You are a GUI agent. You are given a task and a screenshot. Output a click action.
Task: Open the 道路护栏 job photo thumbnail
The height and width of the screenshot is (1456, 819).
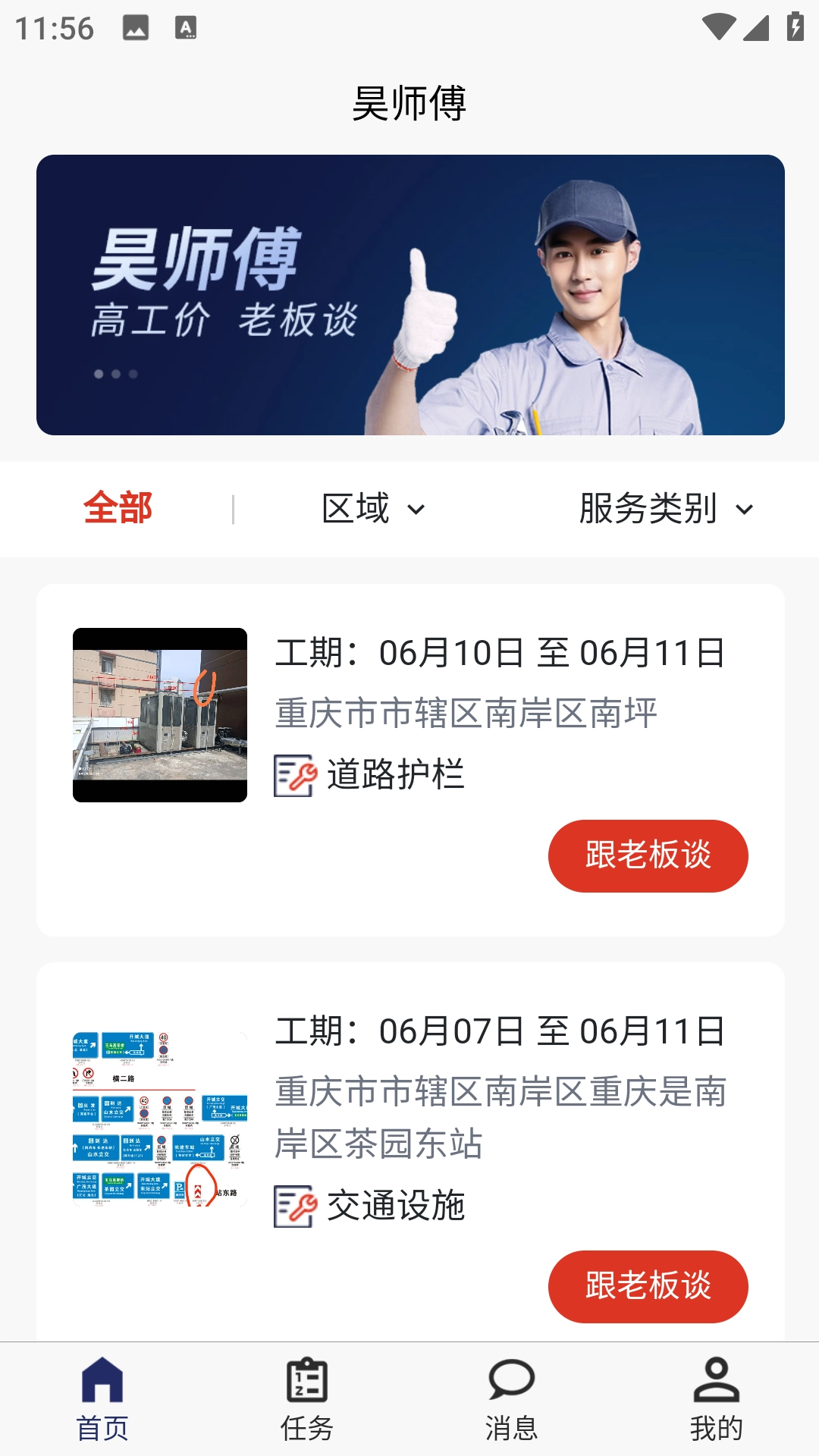159,713
